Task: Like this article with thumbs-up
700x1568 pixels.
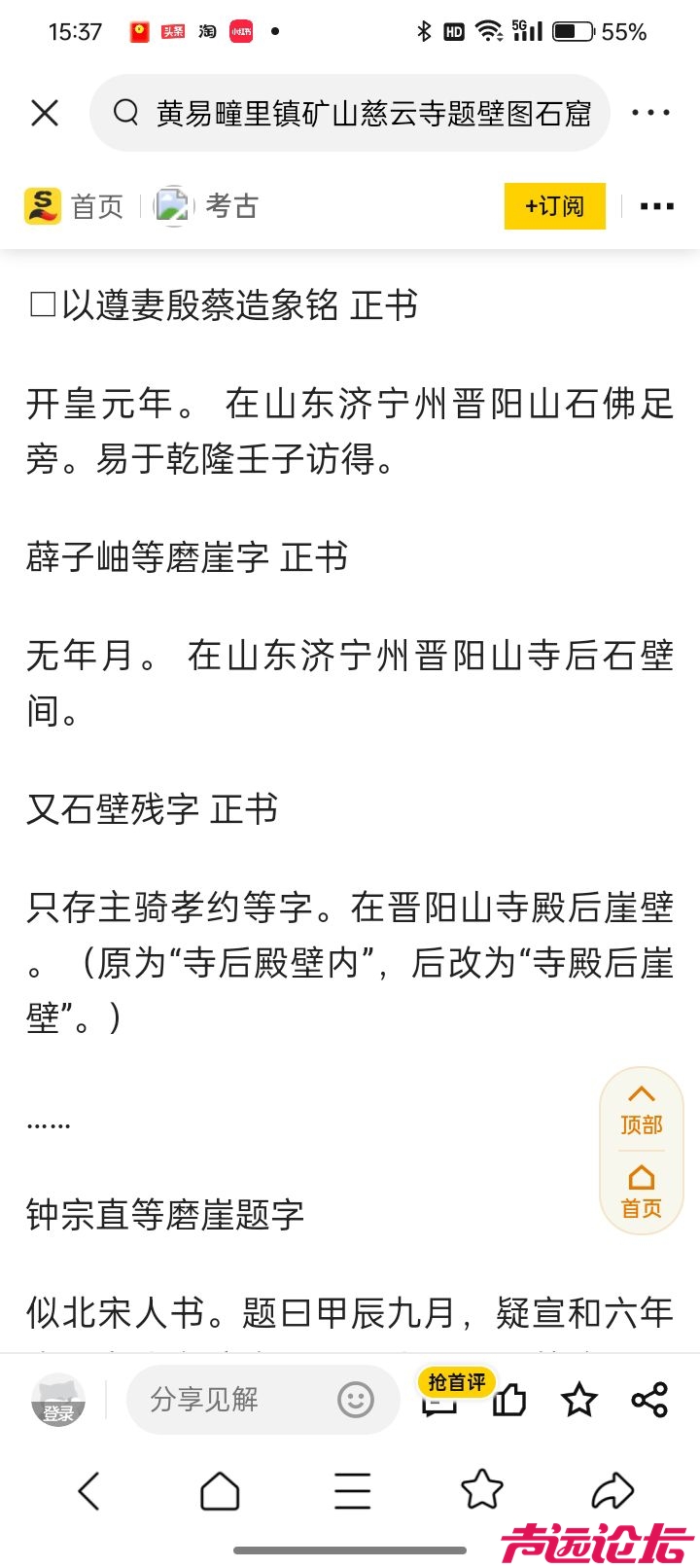Action: coord(509,1401)
